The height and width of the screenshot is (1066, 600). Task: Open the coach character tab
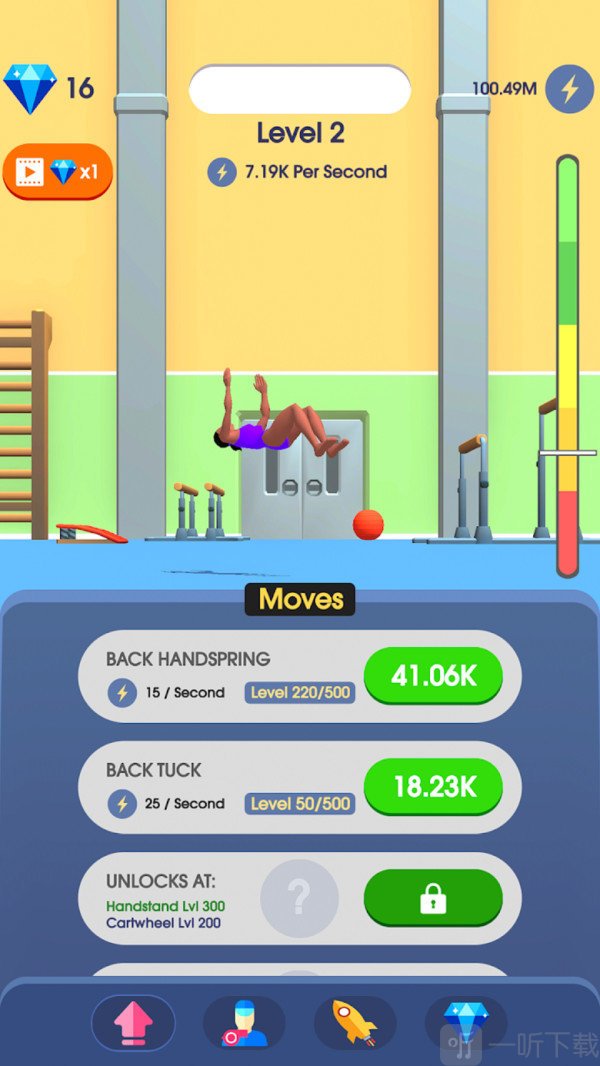(x=244, y=1023)
